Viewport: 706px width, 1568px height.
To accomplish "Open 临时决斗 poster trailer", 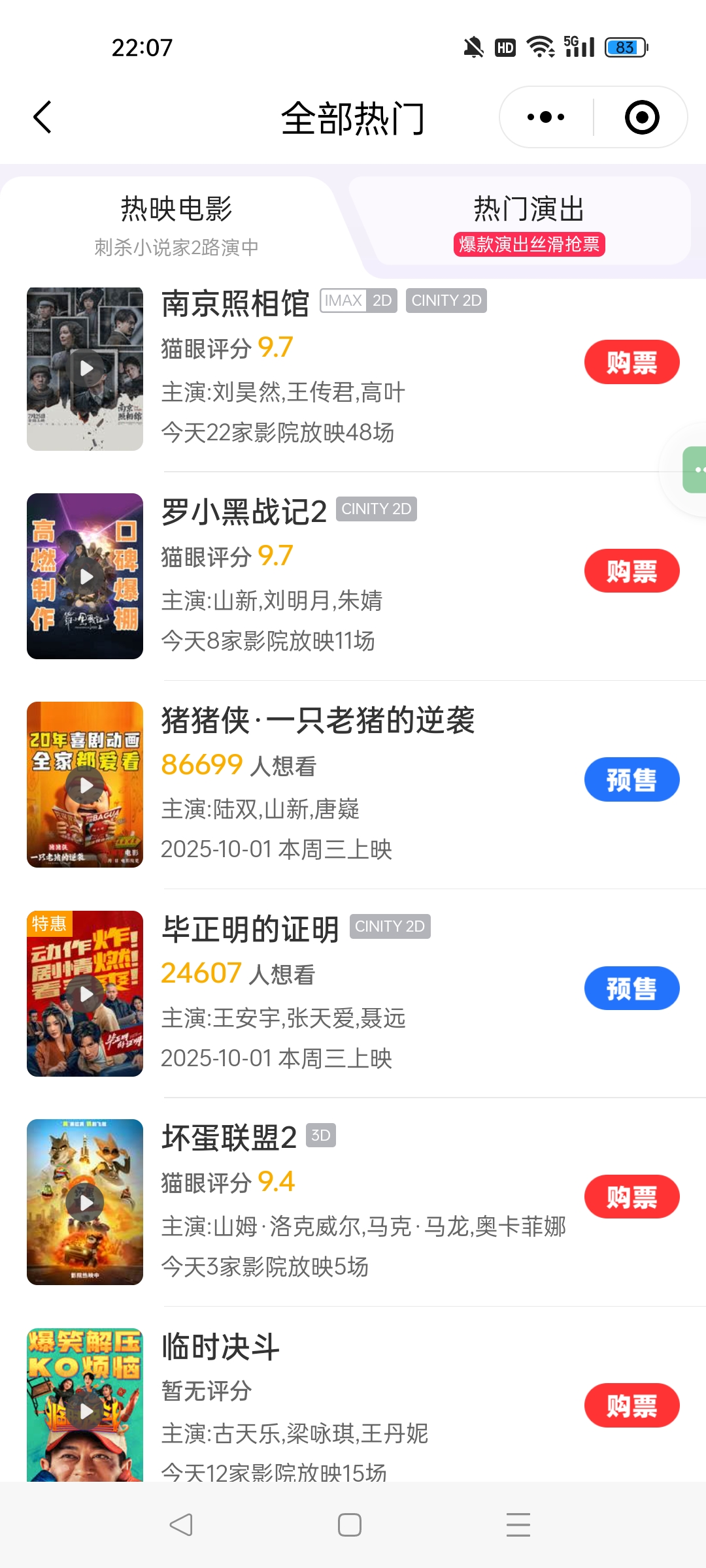I will (86, 1411).
